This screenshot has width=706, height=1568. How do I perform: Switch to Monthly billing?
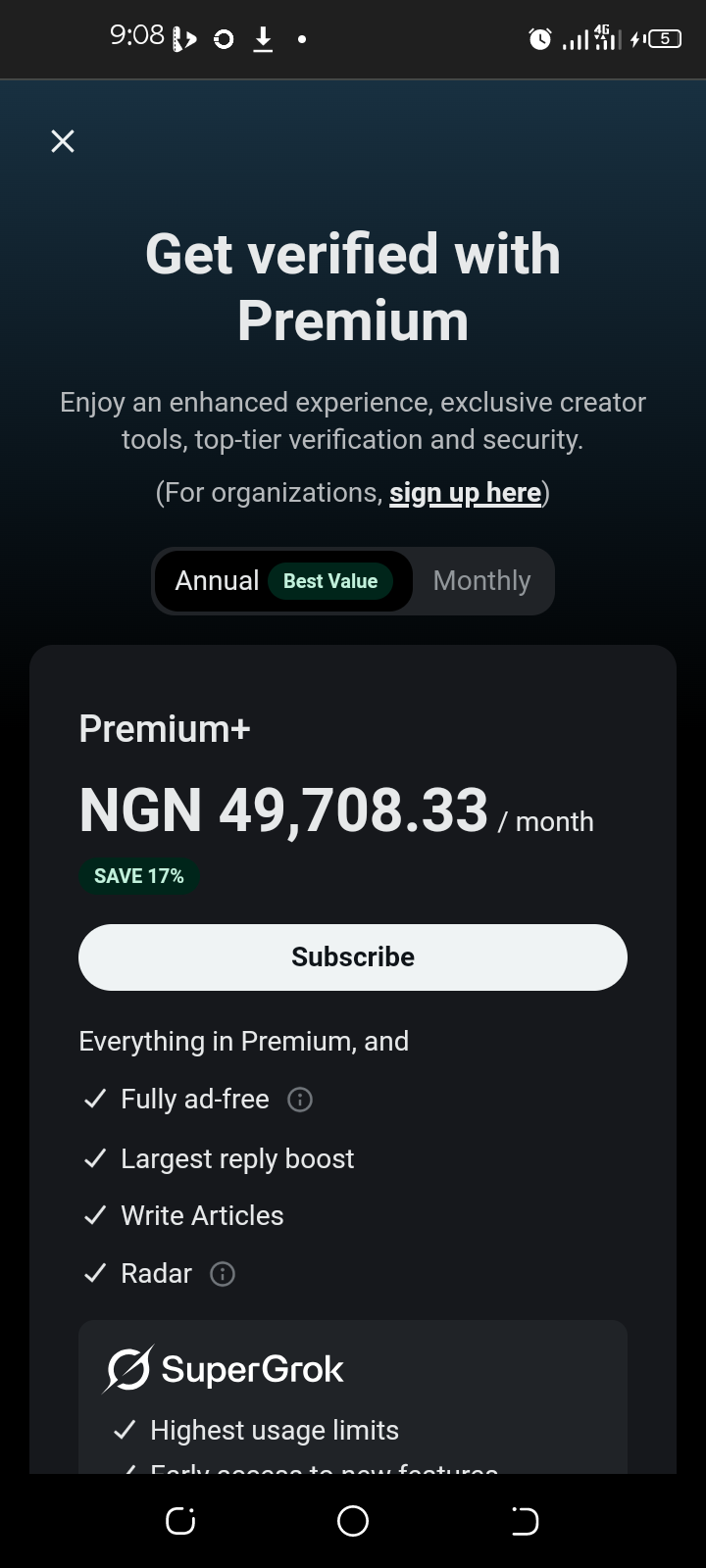tap(481, 581)
